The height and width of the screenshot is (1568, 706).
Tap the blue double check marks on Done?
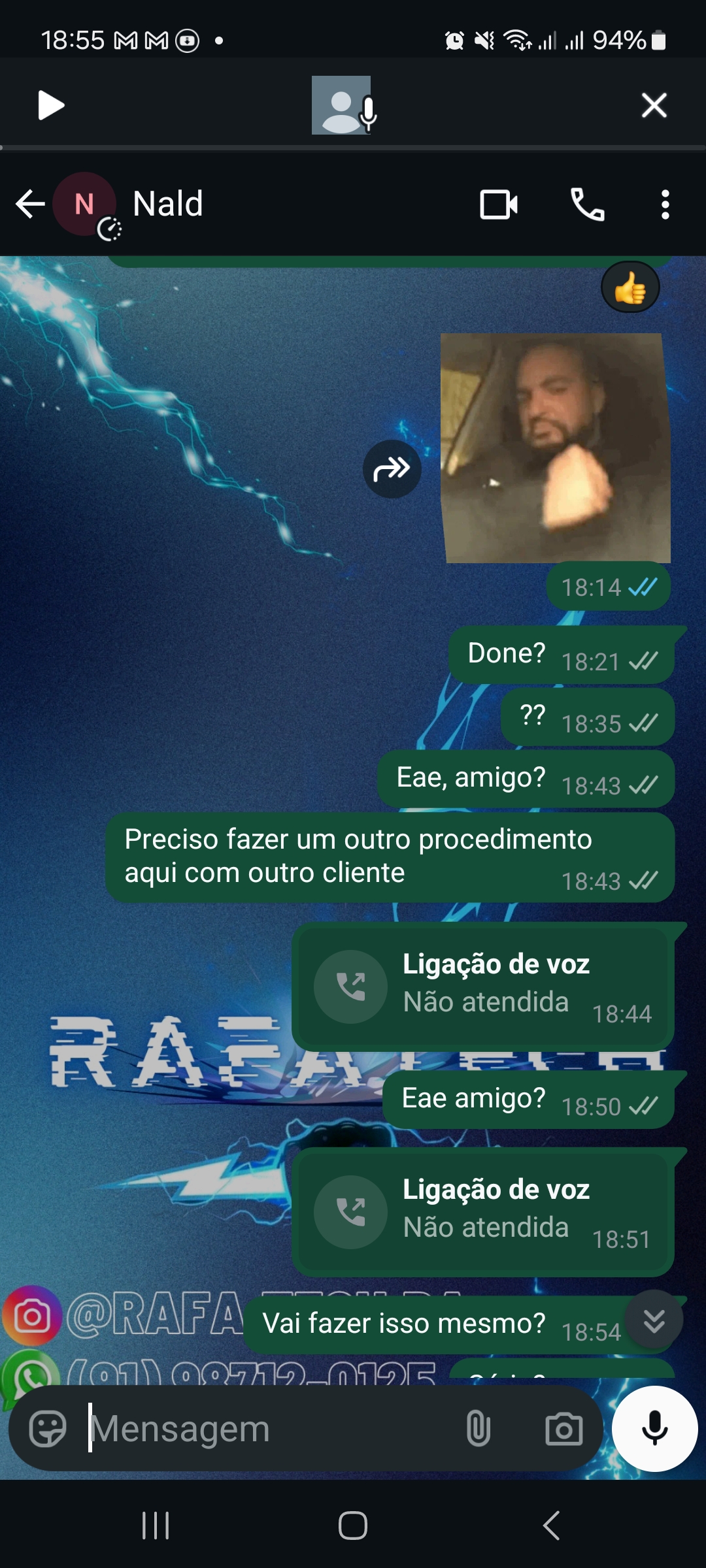pyautogui.click(x=643, y=661)
